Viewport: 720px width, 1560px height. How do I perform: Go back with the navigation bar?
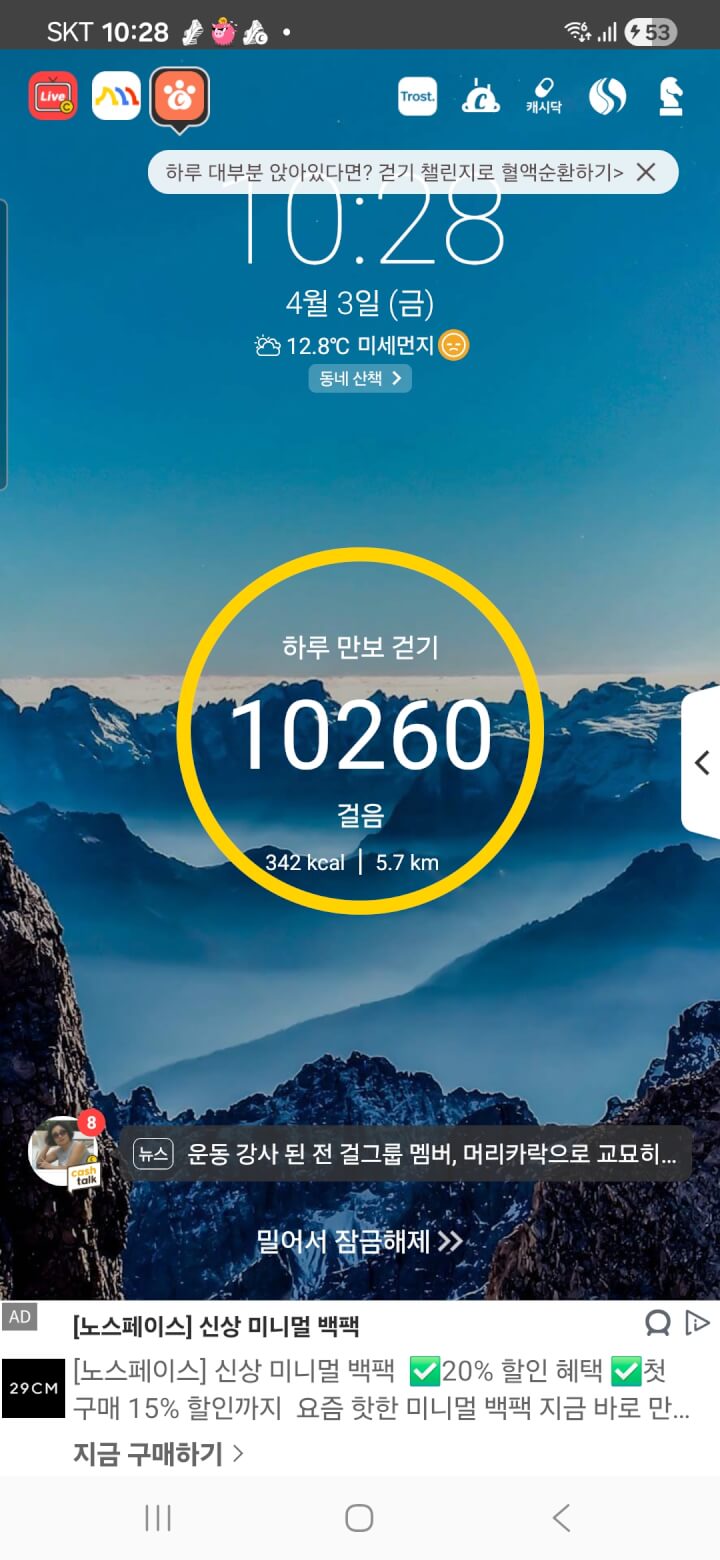pyautogui.click(x=561, y=1518)
